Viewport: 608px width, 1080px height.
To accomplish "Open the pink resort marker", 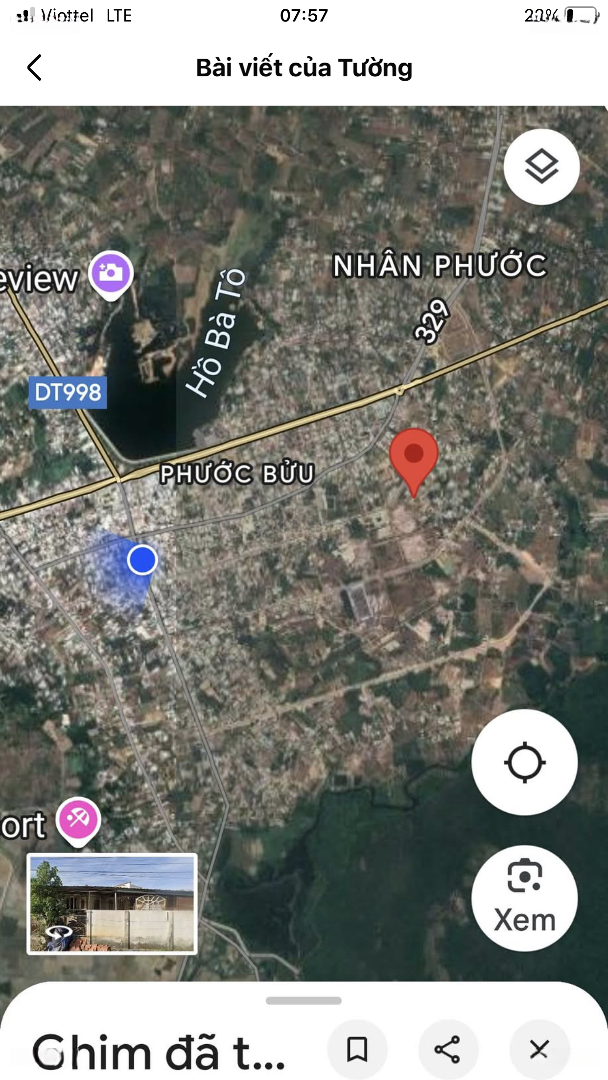I will [x=77, y=821].
